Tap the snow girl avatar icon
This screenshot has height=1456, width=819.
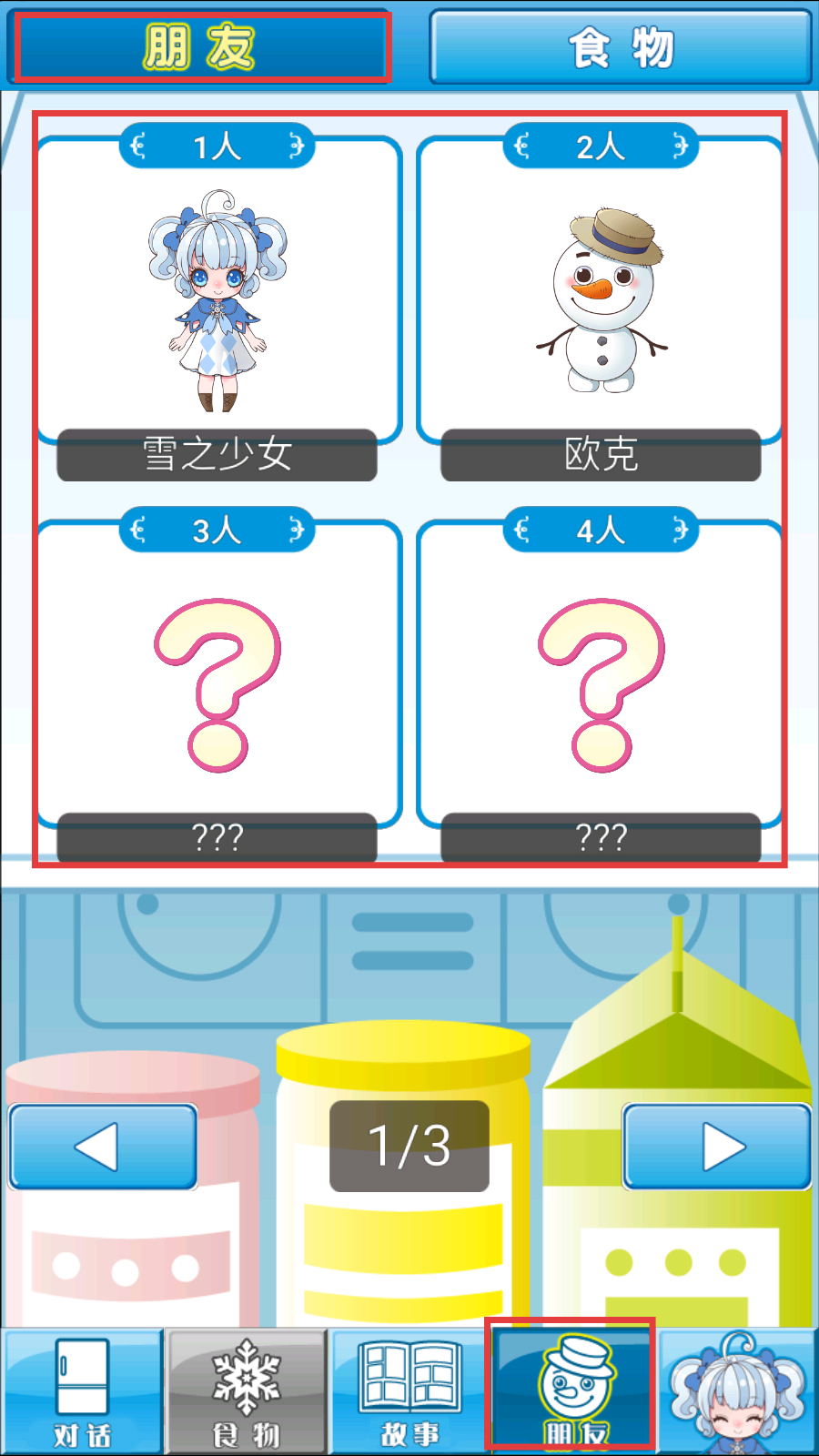(x=738, y=1391)
